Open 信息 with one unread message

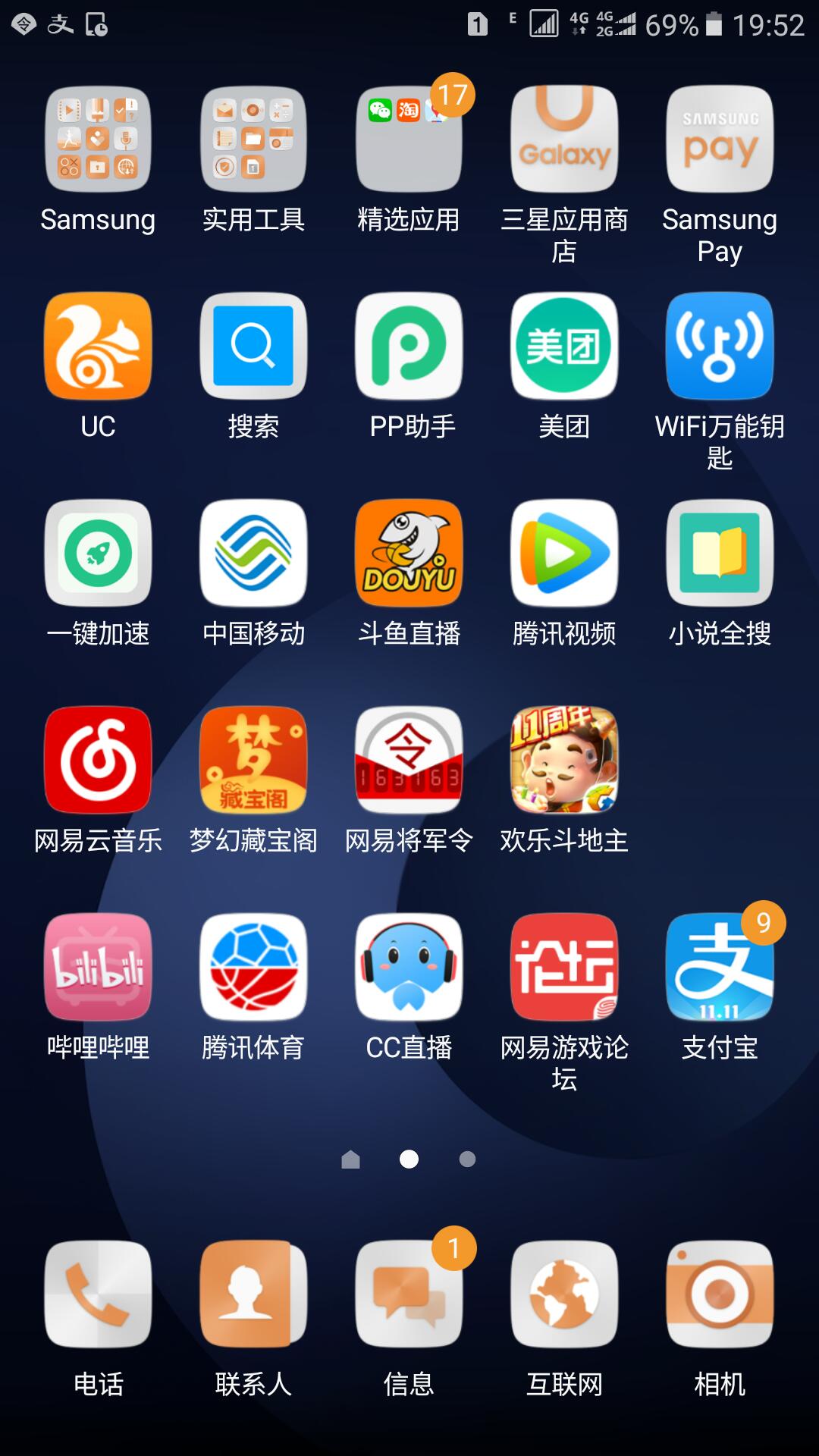[409, 1294]
